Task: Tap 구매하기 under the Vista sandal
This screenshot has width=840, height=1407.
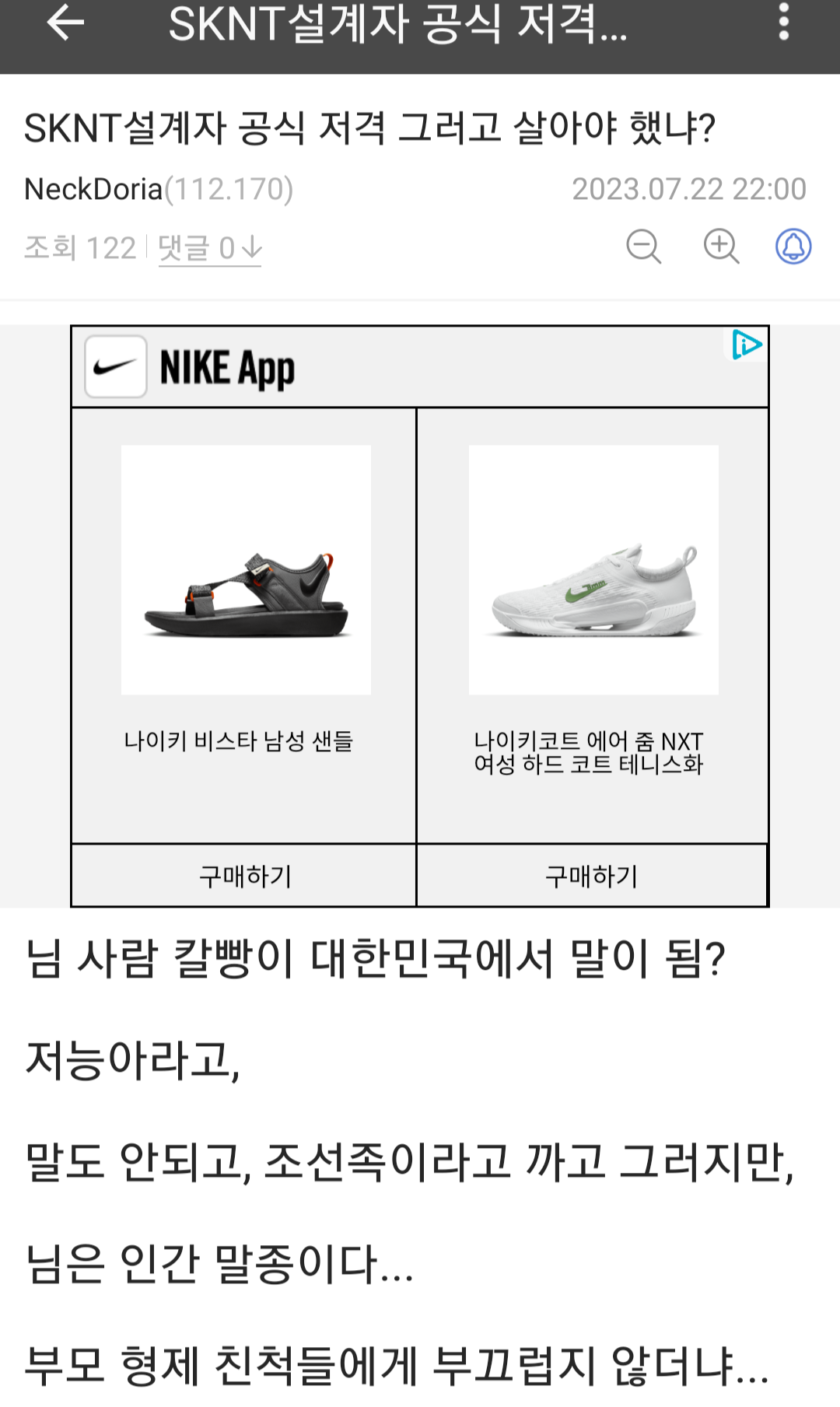Action: [244, 876]
